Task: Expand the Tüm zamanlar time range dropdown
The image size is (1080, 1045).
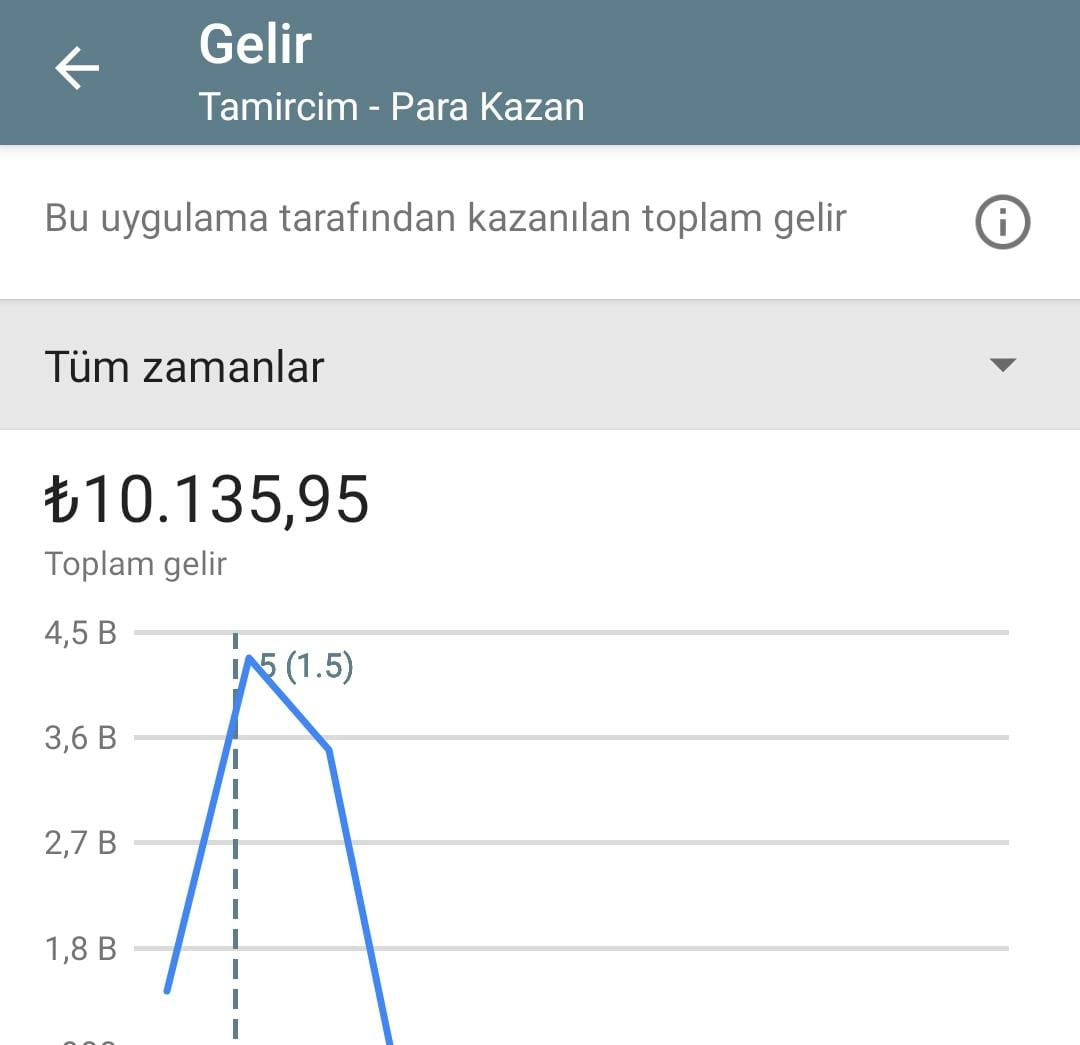Action: pos(540,364)
